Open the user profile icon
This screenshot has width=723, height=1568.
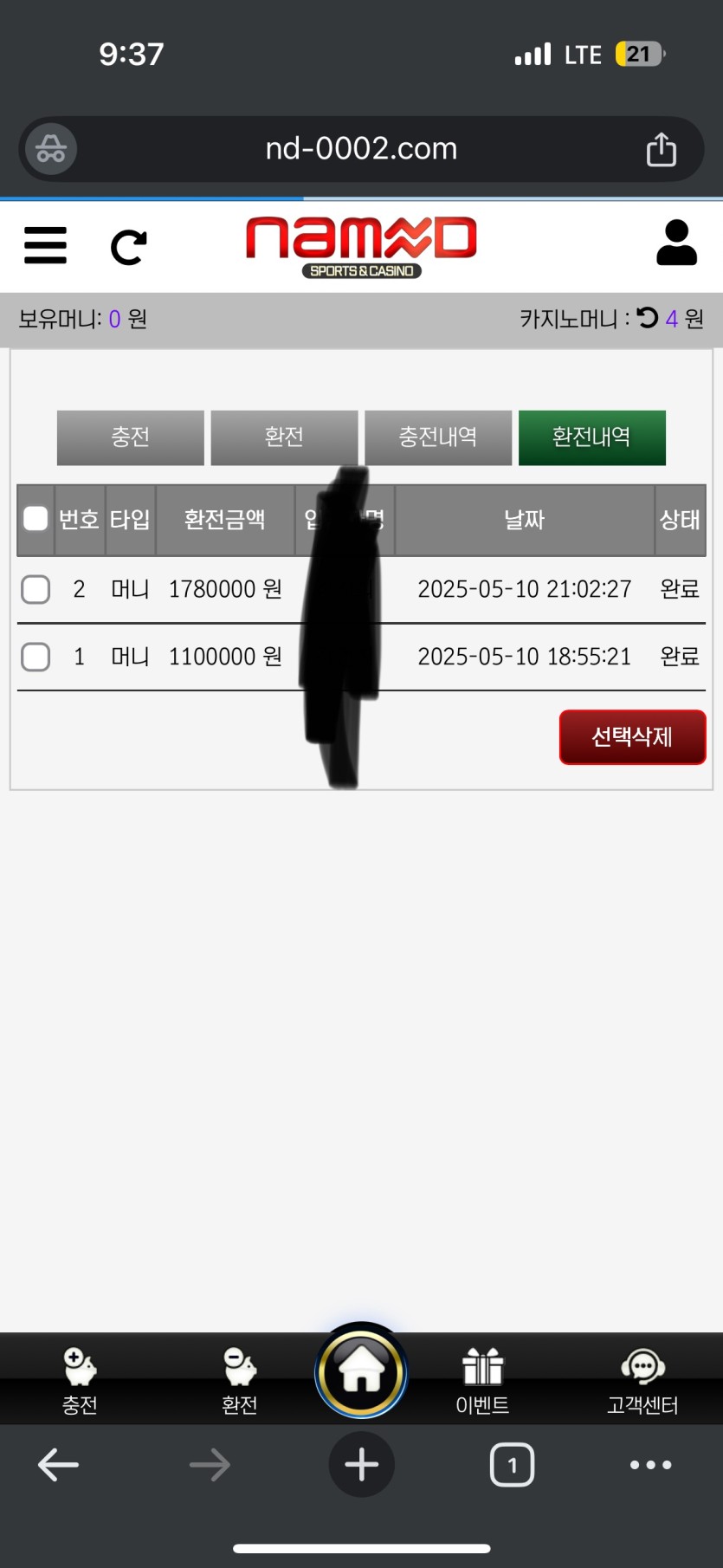[676, 243]
